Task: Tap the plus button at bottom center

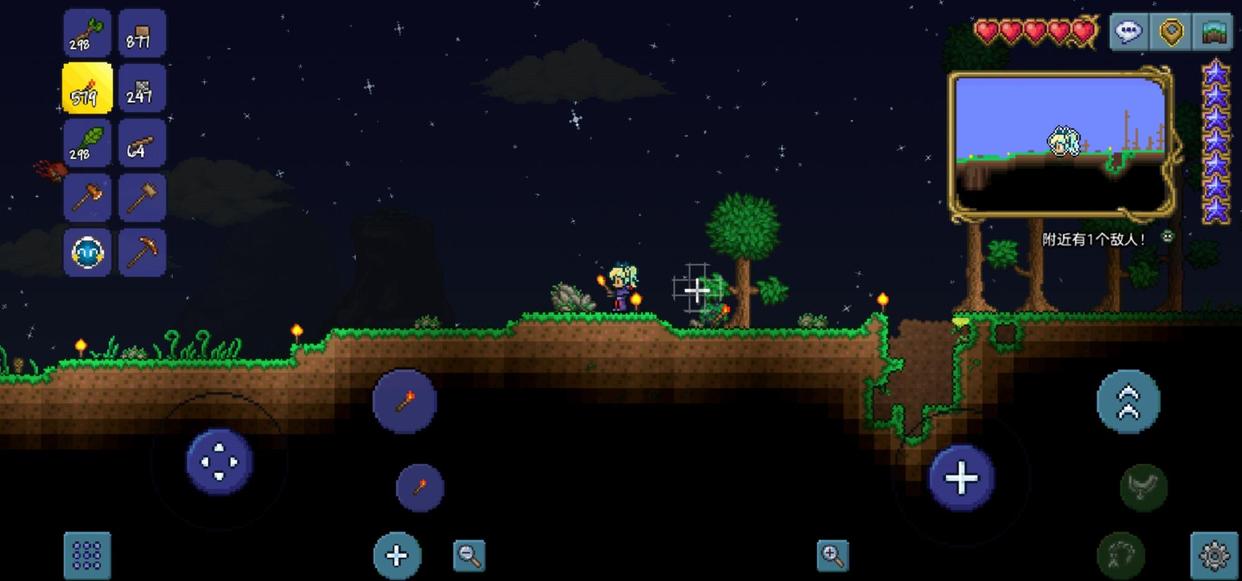Action: (396, 555)
